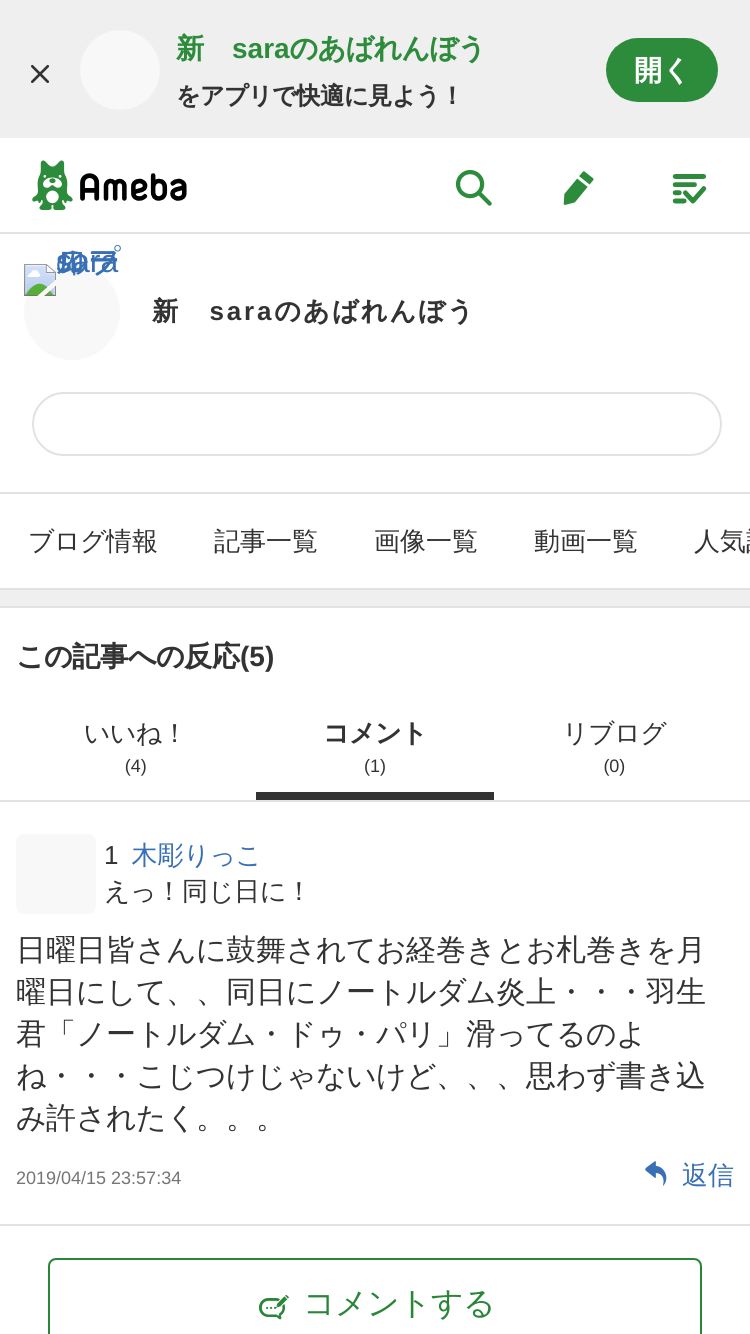Select the コメント reactions tab

tap(375, 747)
